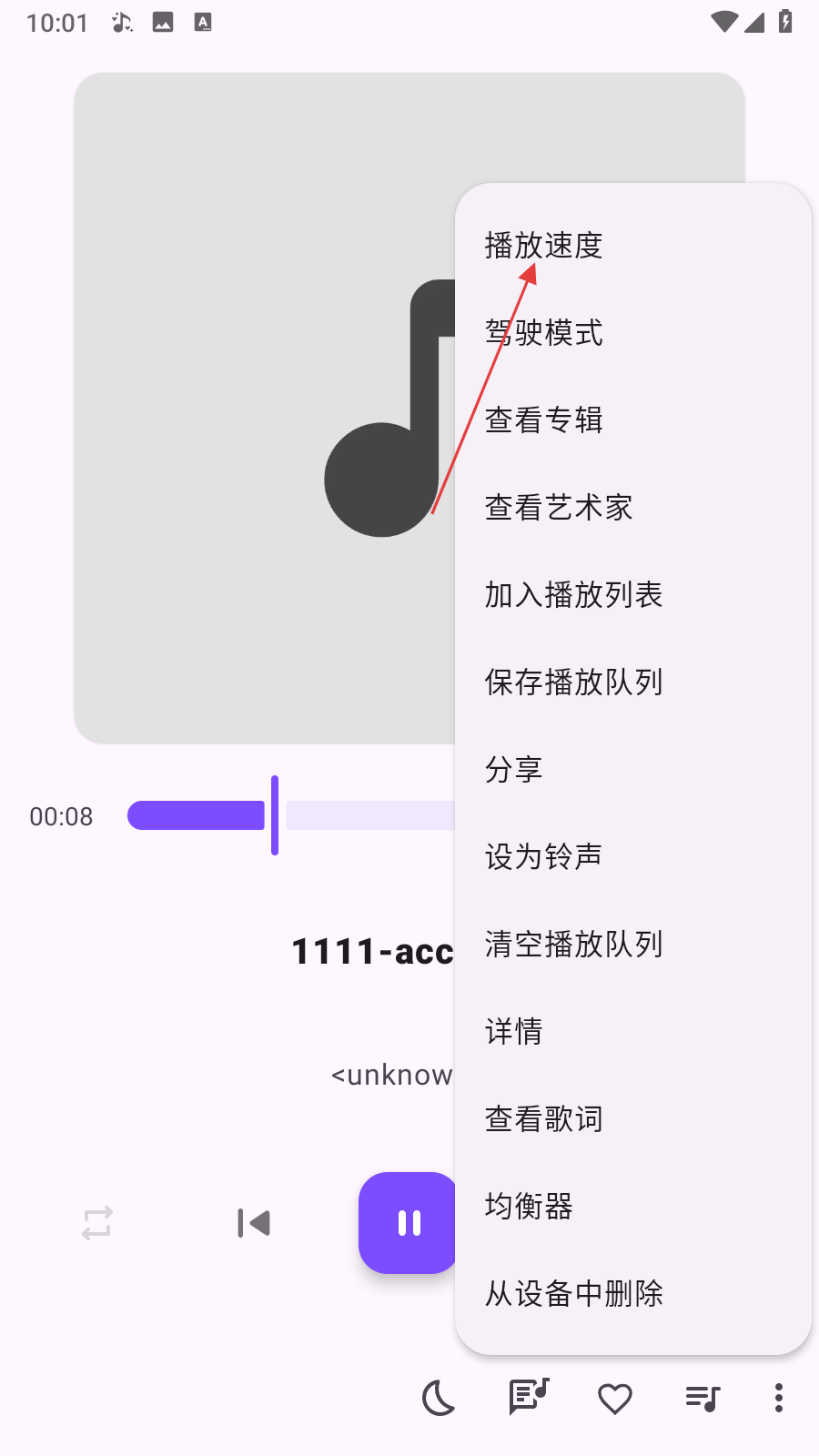Open 查看艺术家 entry

click(559, 508)
